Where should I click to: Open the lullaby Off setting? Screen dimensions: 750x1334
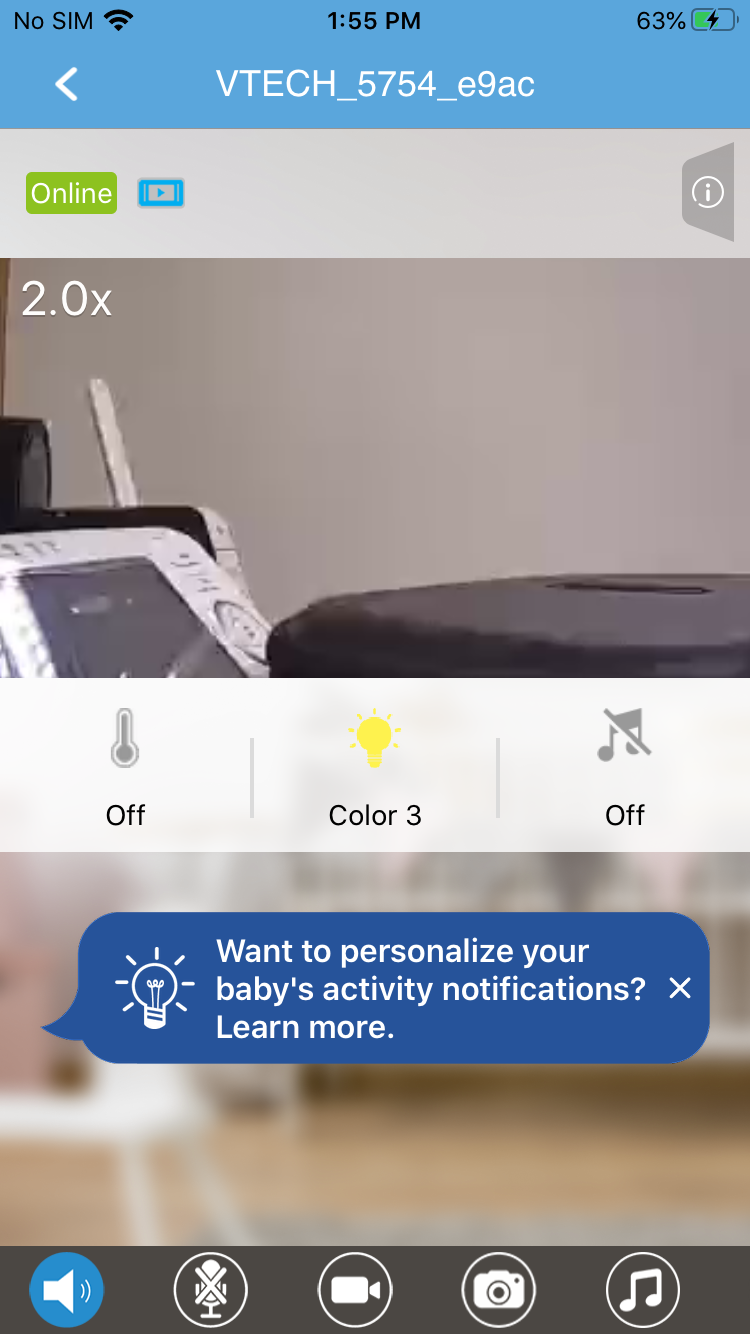pos(624,765)
